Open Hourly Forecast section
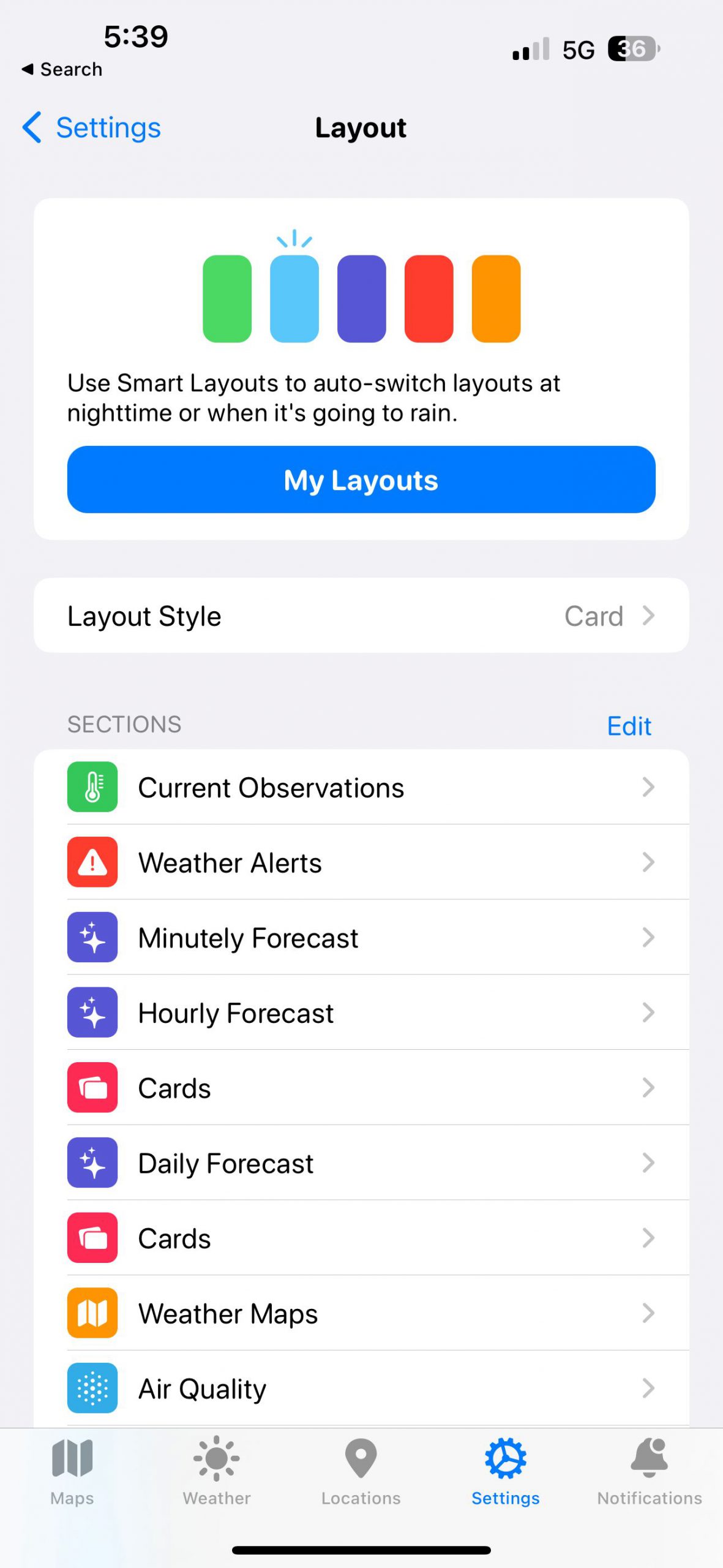This screenshot has height=1568, width=723. pyautogui.click(x=361, y=1012)
